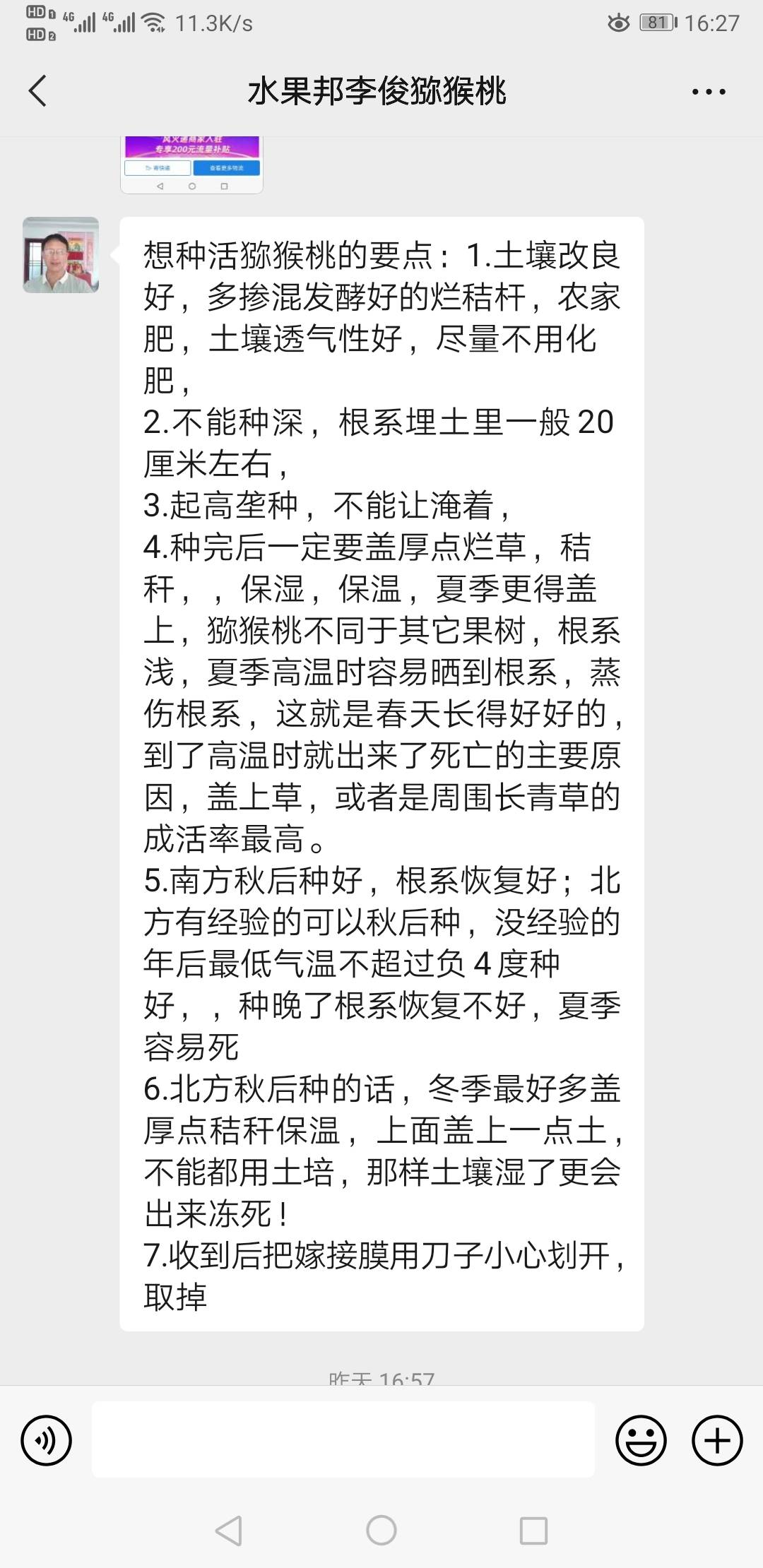
Task: Open recent apps with the square button
Action: coord(533,1531)
